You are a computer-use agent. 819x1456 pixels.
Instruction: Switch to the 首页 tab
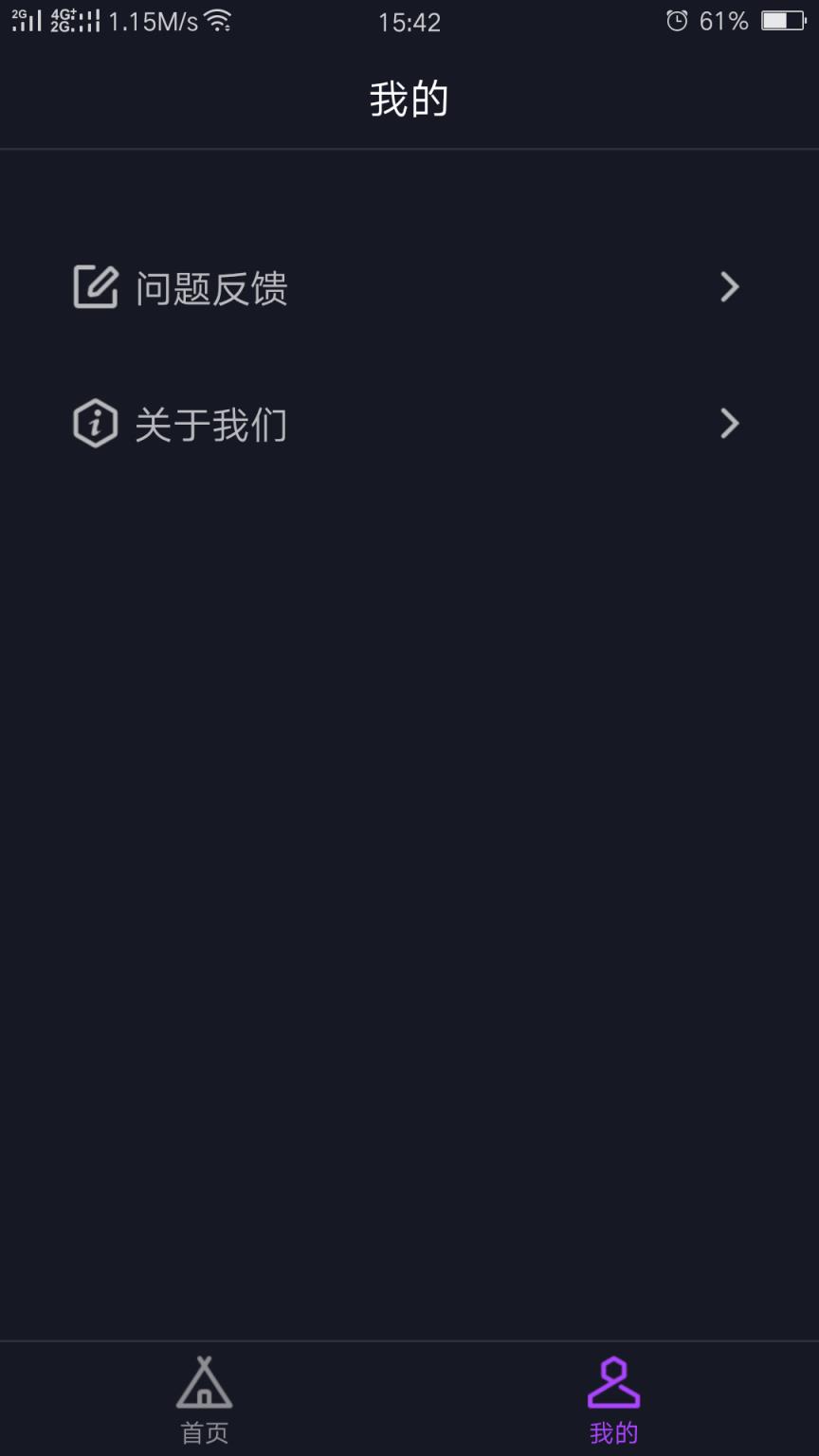[203, 1403]
